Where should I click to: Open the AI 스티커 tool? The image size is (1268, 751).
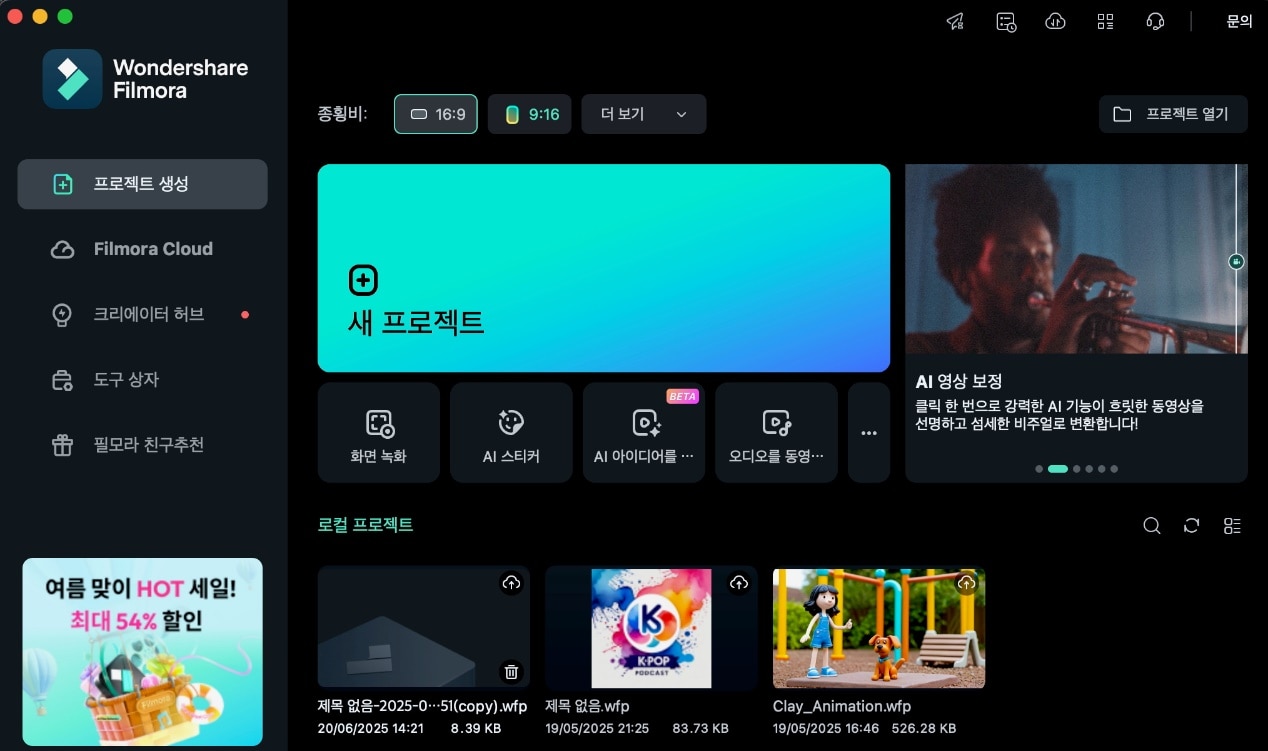(x=511, y=433)
